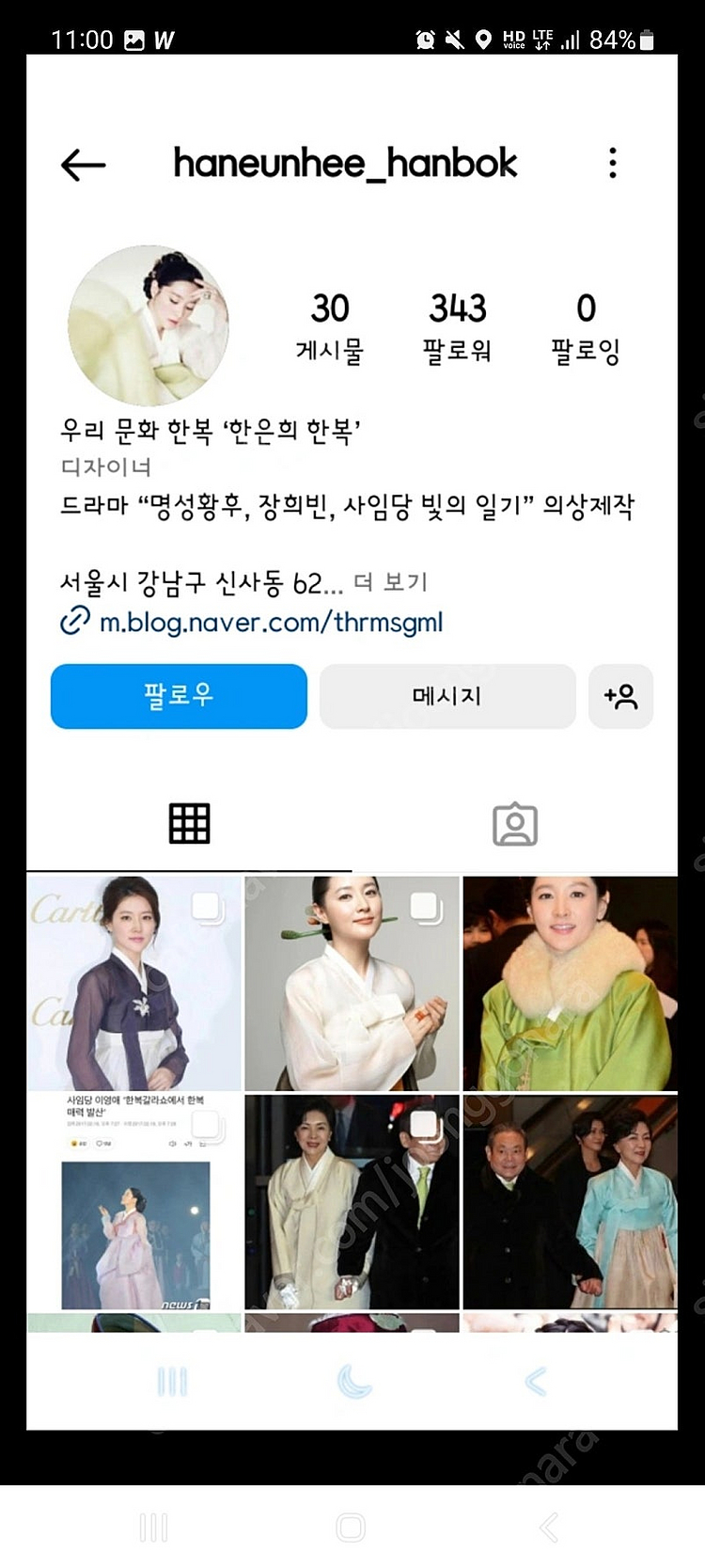Open the profile picture
The height and width of the screenshot is (1568, 705).
point(149,326)
